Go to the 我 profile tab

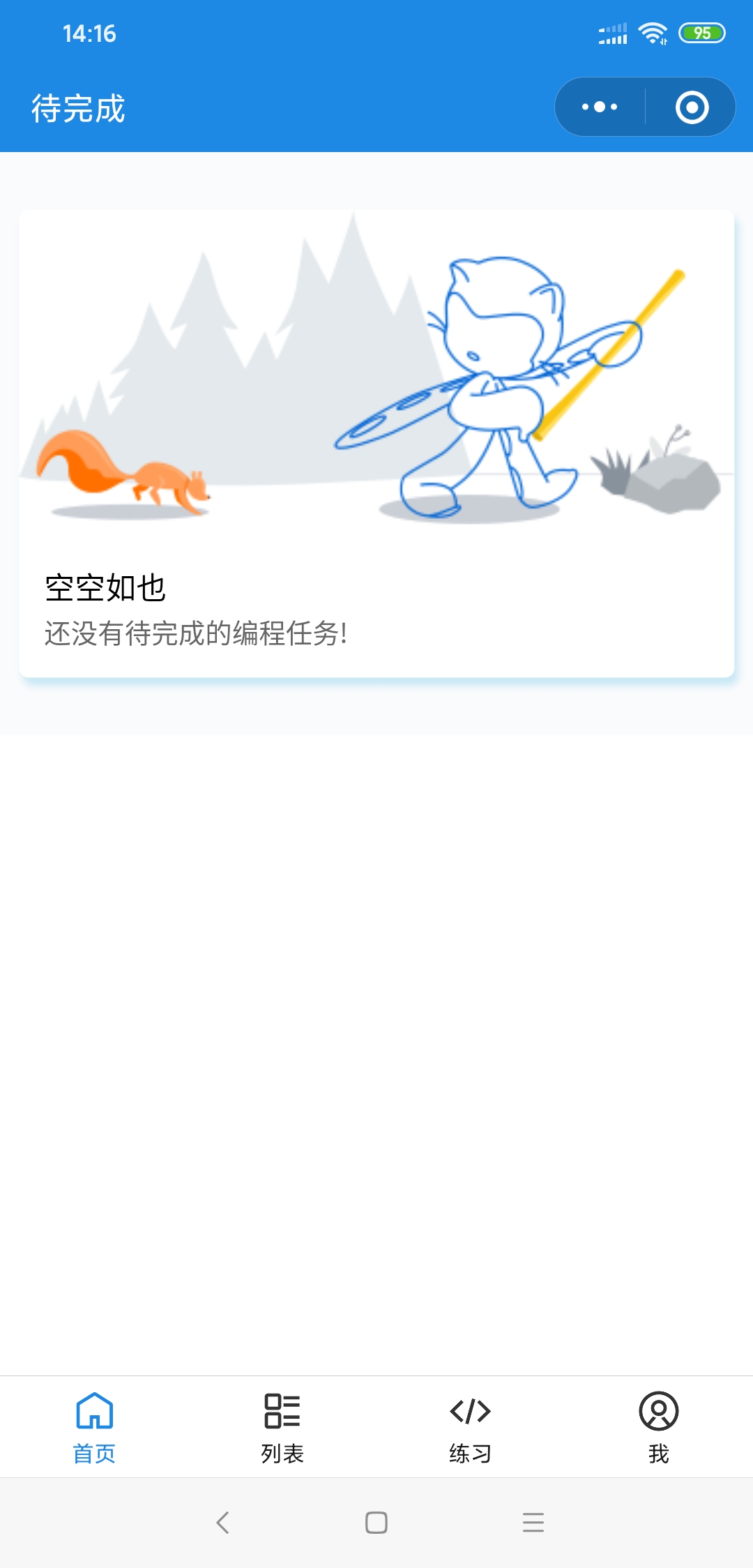658,1427
